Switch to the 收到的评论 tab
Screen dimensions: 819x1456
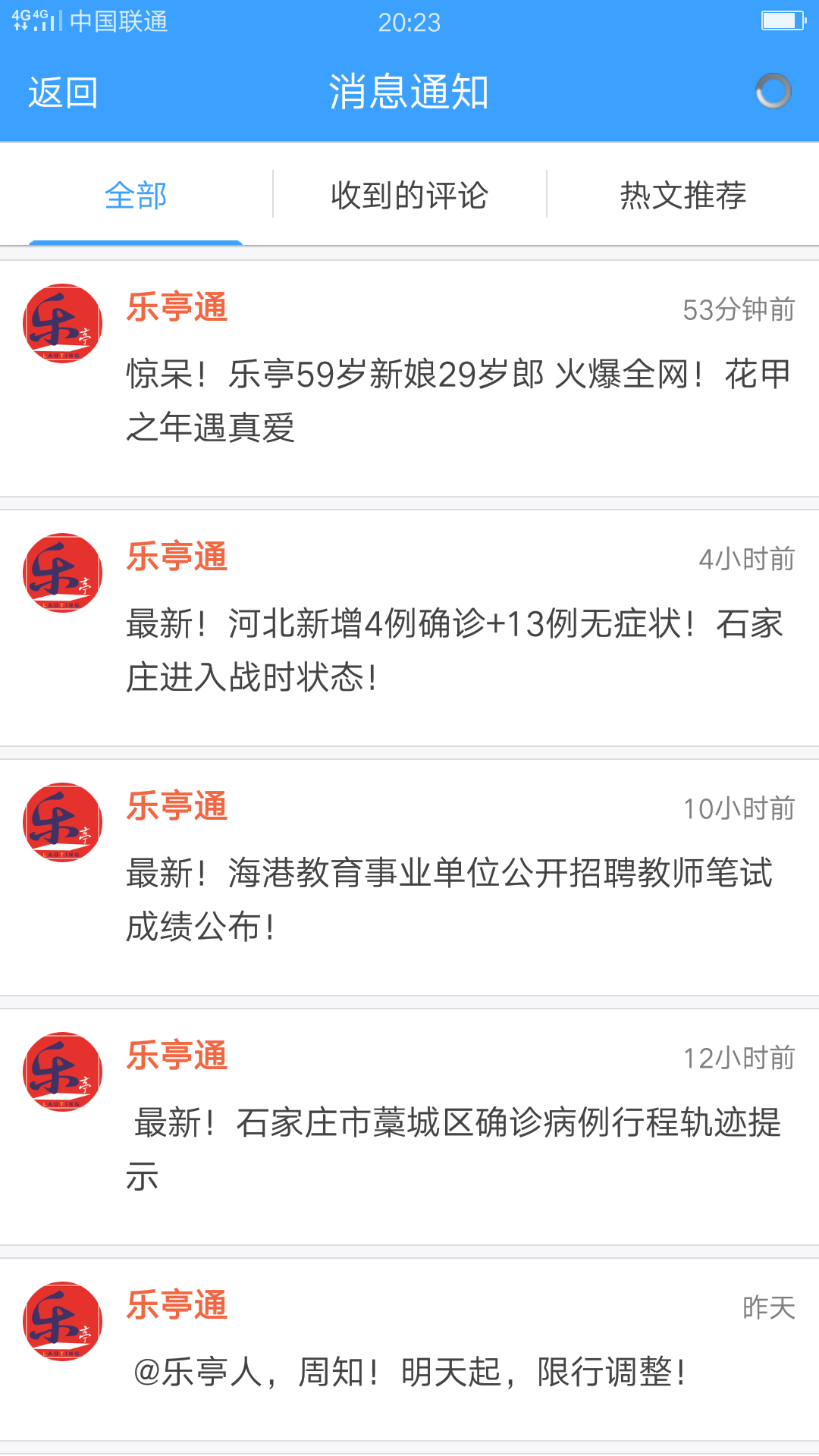point(409,195)
